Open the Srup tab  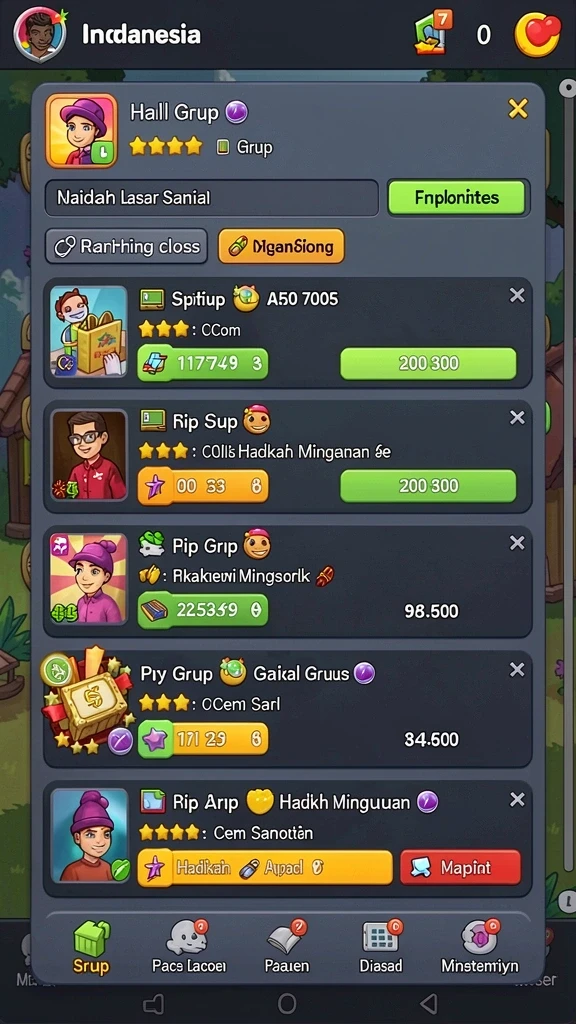pyautogui.click(x=91, y=947)
